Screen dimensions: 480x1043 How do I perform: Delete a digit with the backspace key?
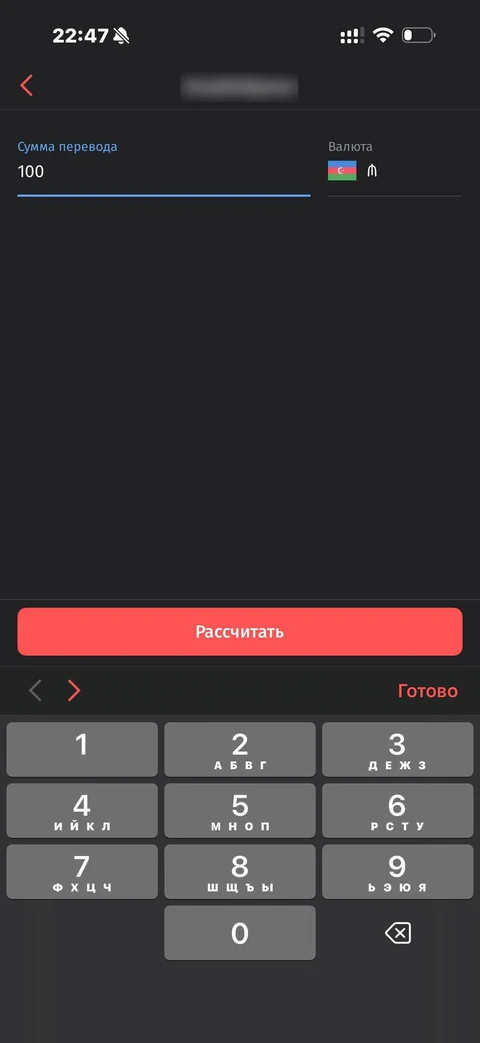point(398,933)
